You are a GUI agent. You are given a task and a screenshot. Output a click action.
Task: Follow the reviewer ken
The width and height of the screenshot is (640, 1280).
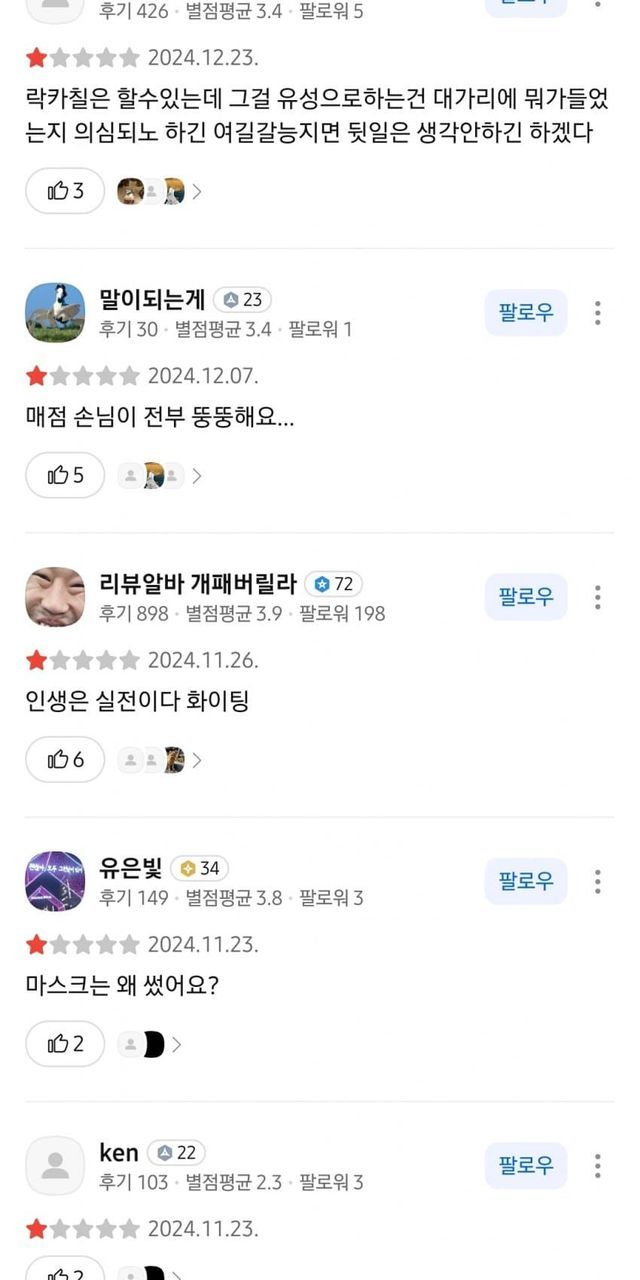(x=526, y=1165)
